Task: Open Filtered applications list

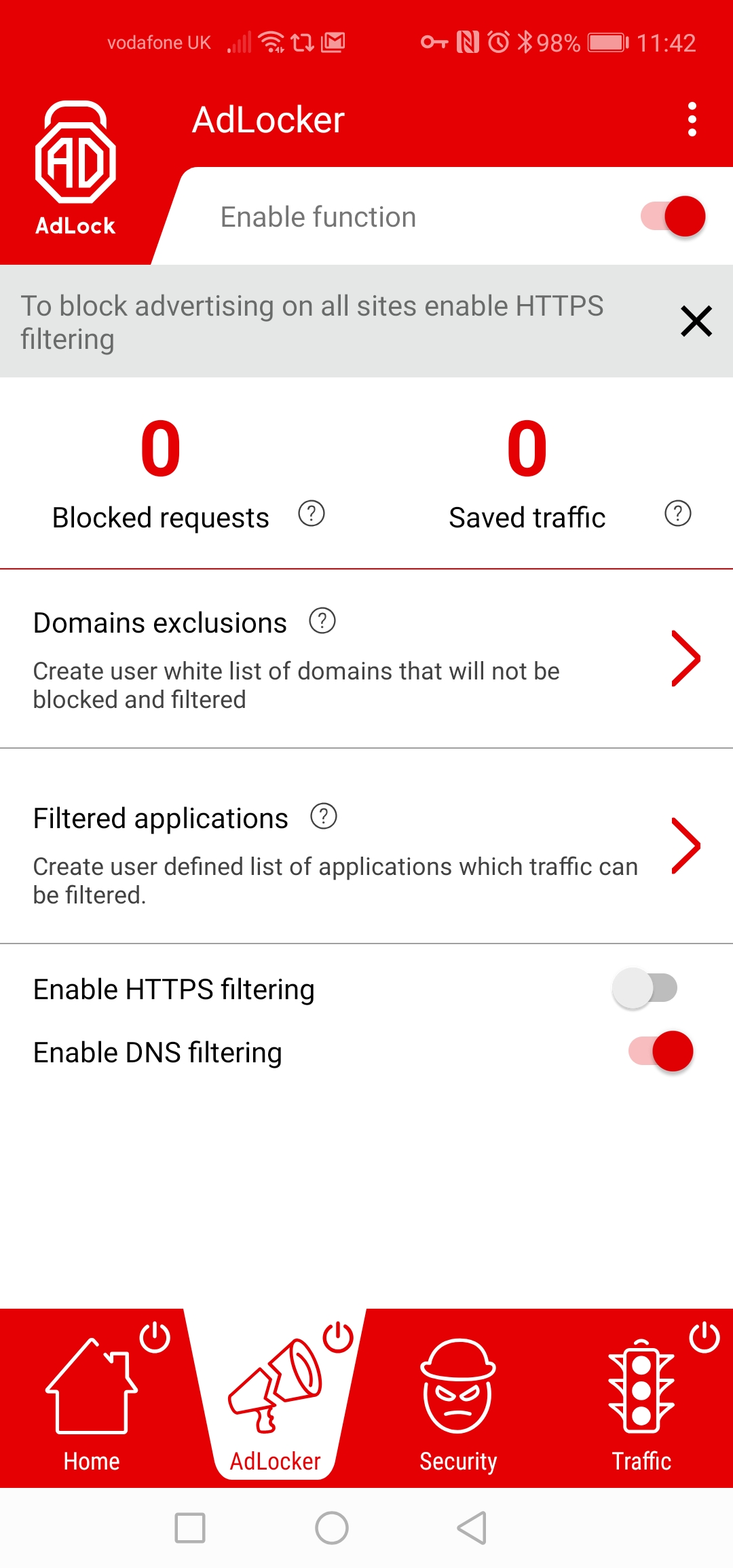Action: [x=366, y=846]
